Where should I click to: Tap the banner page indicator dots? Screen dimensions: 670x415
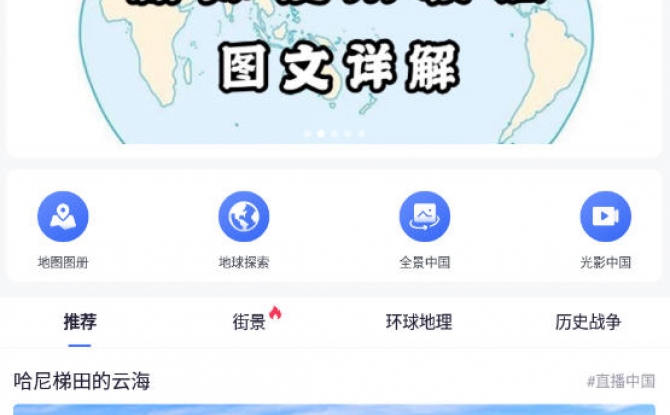[334, 133]
